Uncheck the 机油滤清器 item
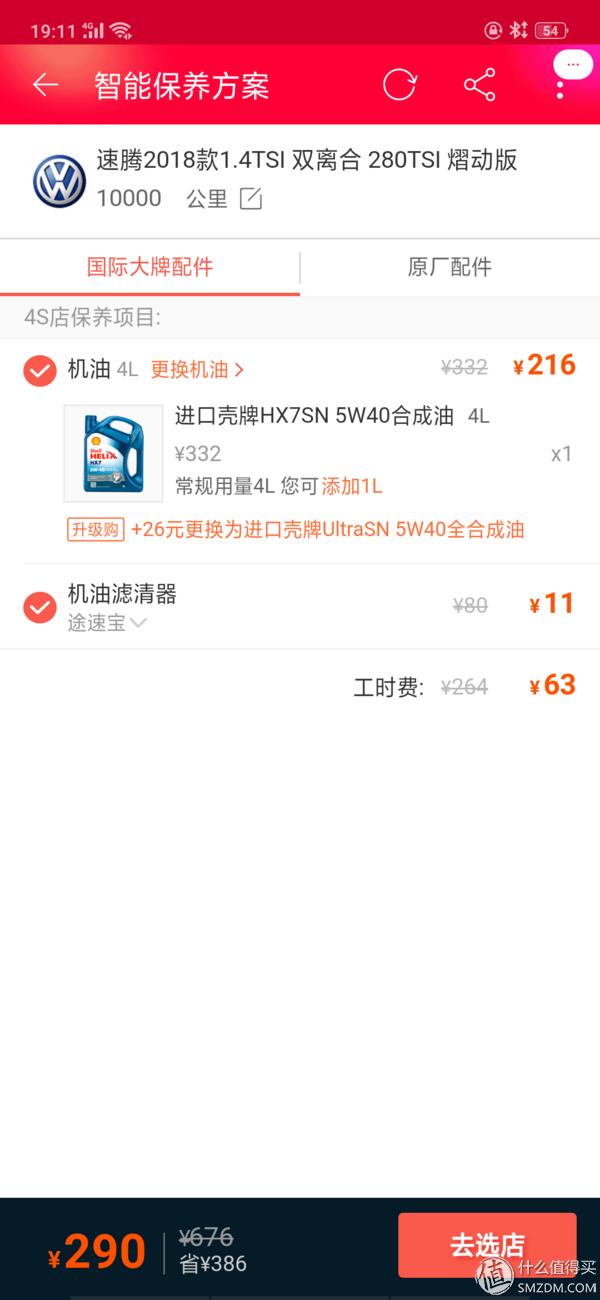 40,606
